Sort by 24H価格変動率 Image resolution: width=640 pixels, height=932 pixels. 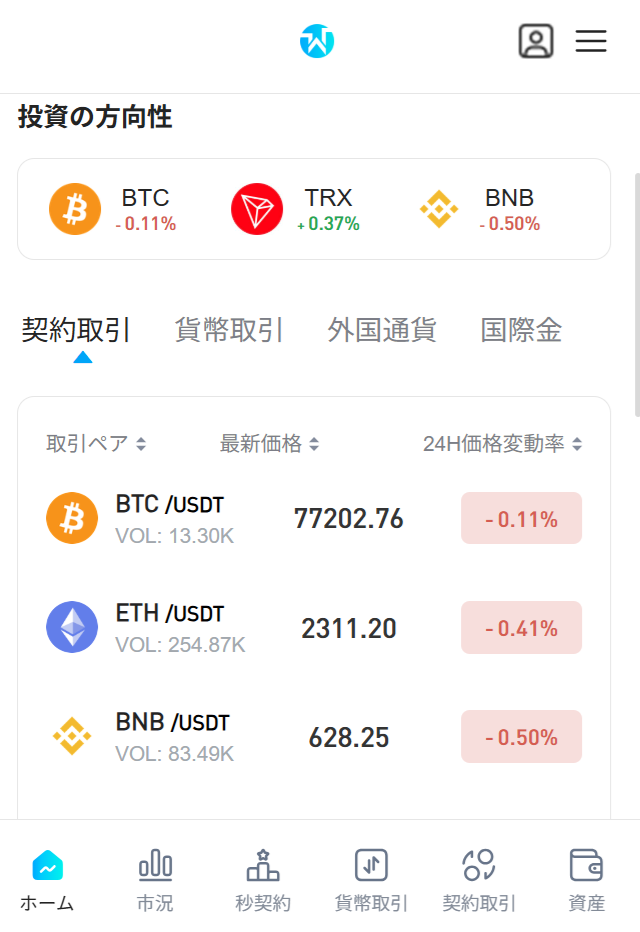coord(502,444)
